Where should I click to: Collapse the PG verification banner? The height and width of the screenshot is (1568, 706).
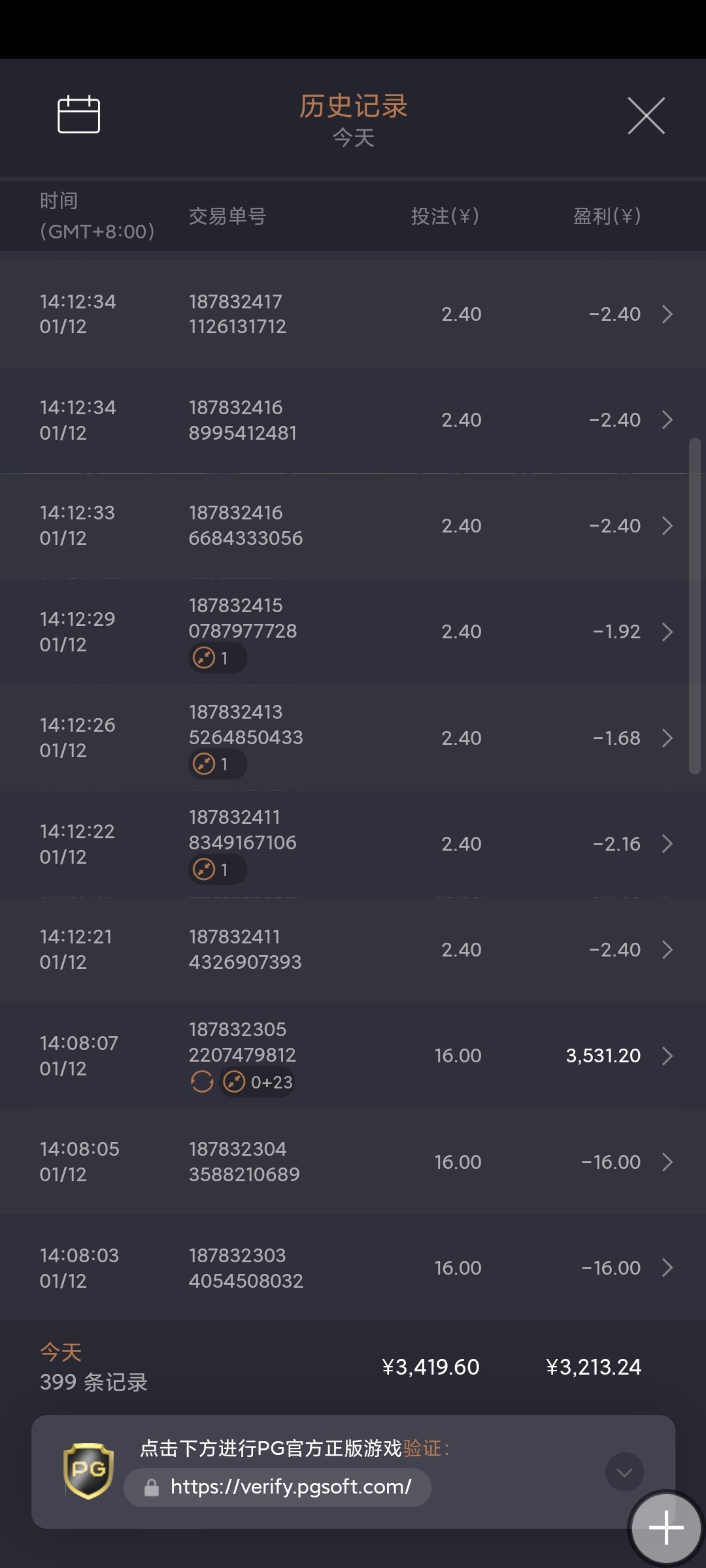624,1472
